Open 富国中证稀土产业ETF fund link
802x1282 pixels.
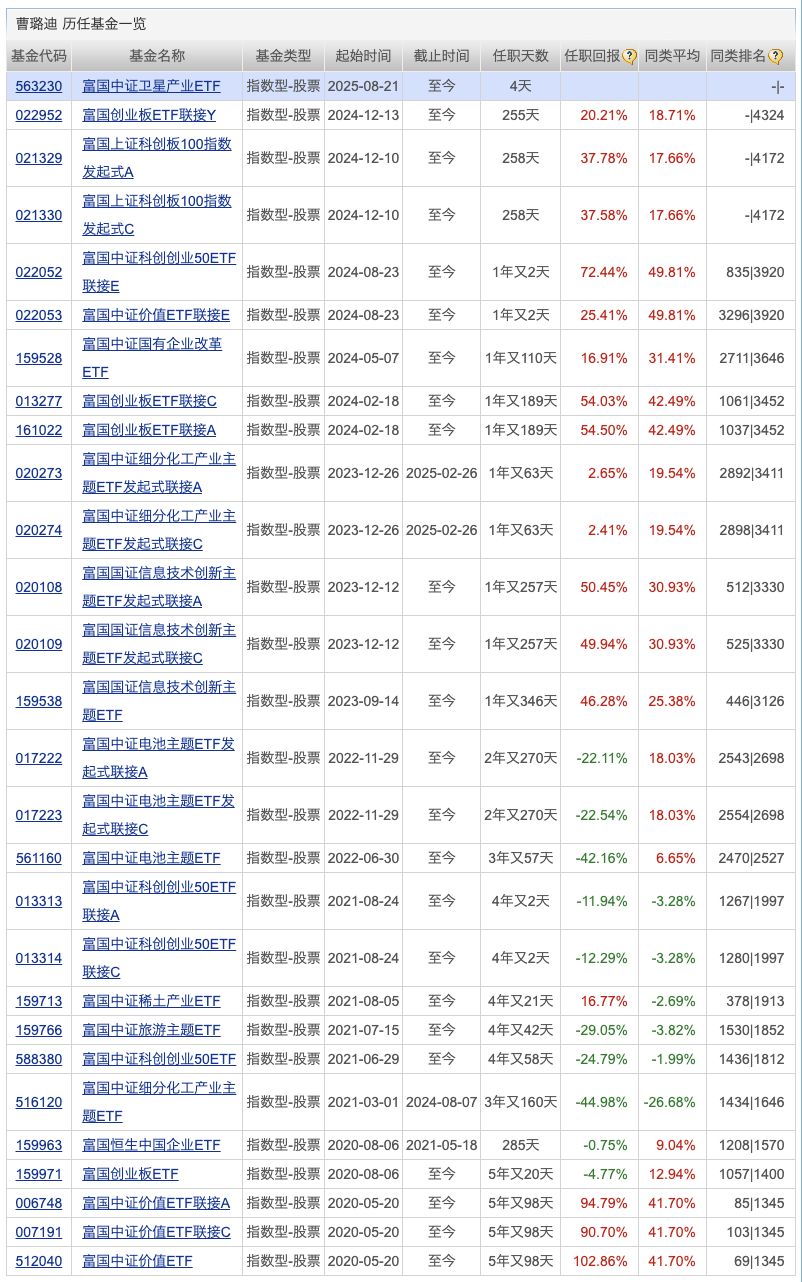[x=151, y=1001]
